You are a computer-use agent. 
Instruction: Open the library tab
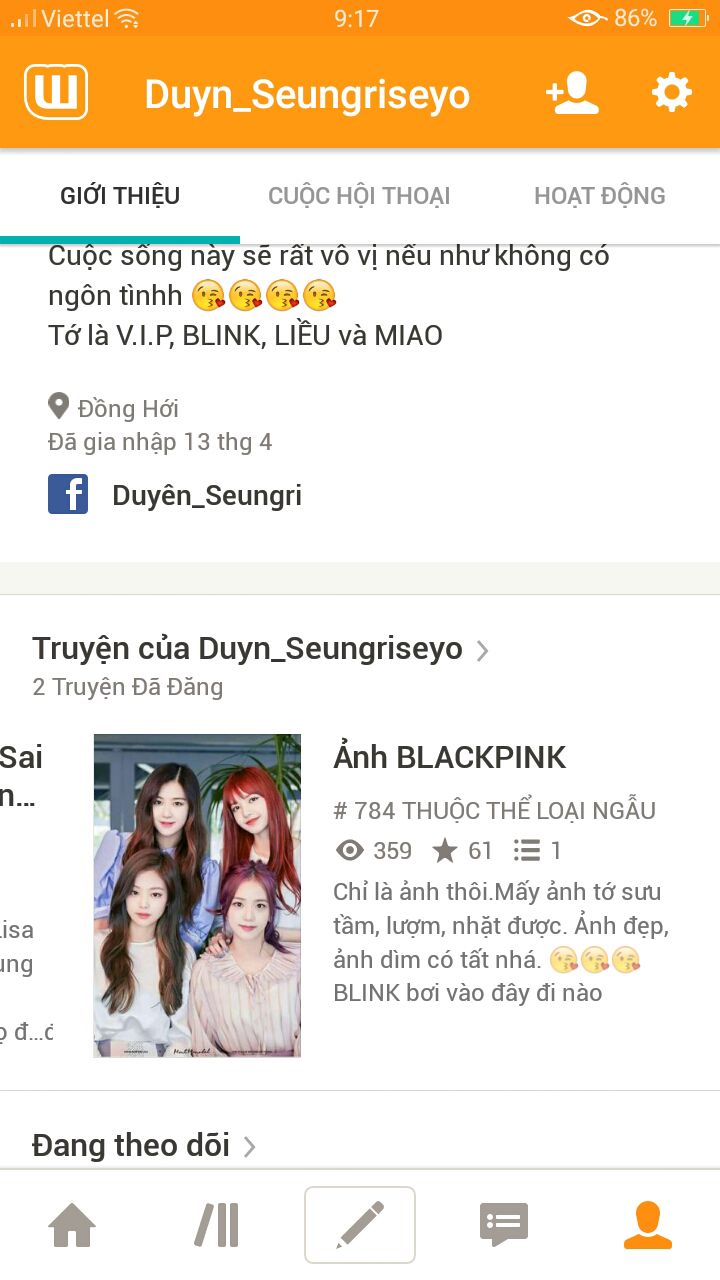[x=216, y=1225]
